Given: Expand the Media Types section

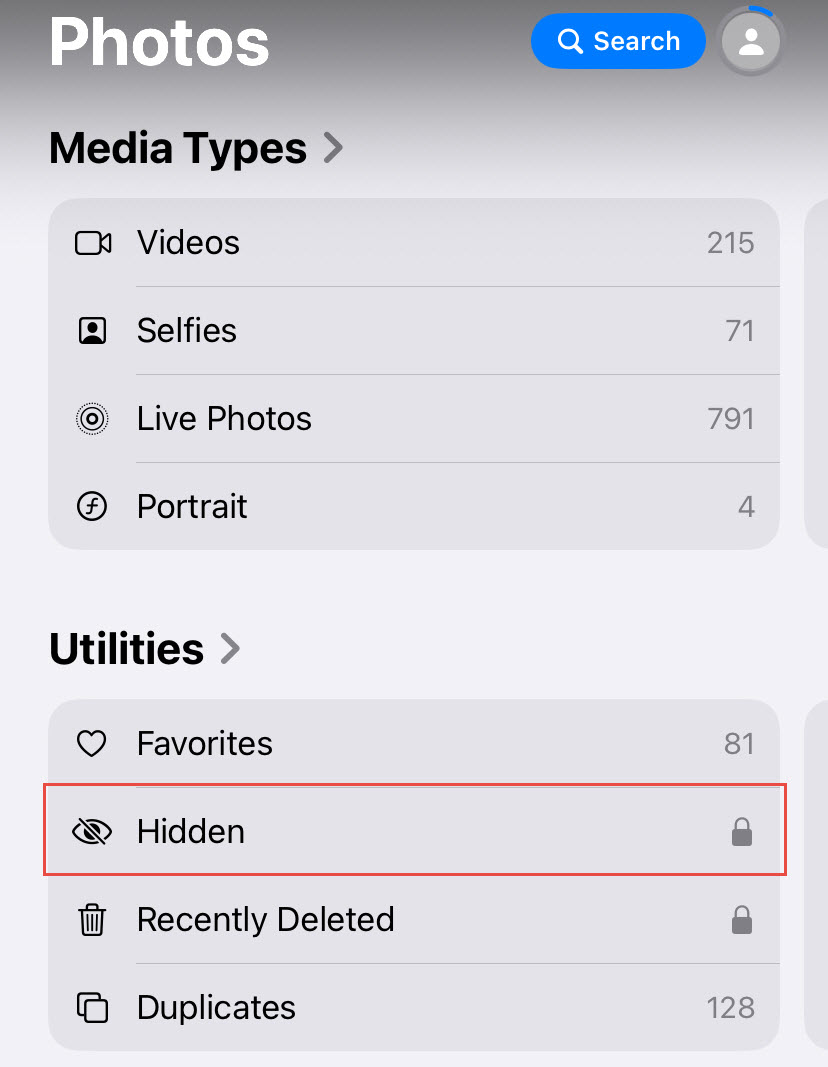Looking at the screenshot, I should (333, 147).
